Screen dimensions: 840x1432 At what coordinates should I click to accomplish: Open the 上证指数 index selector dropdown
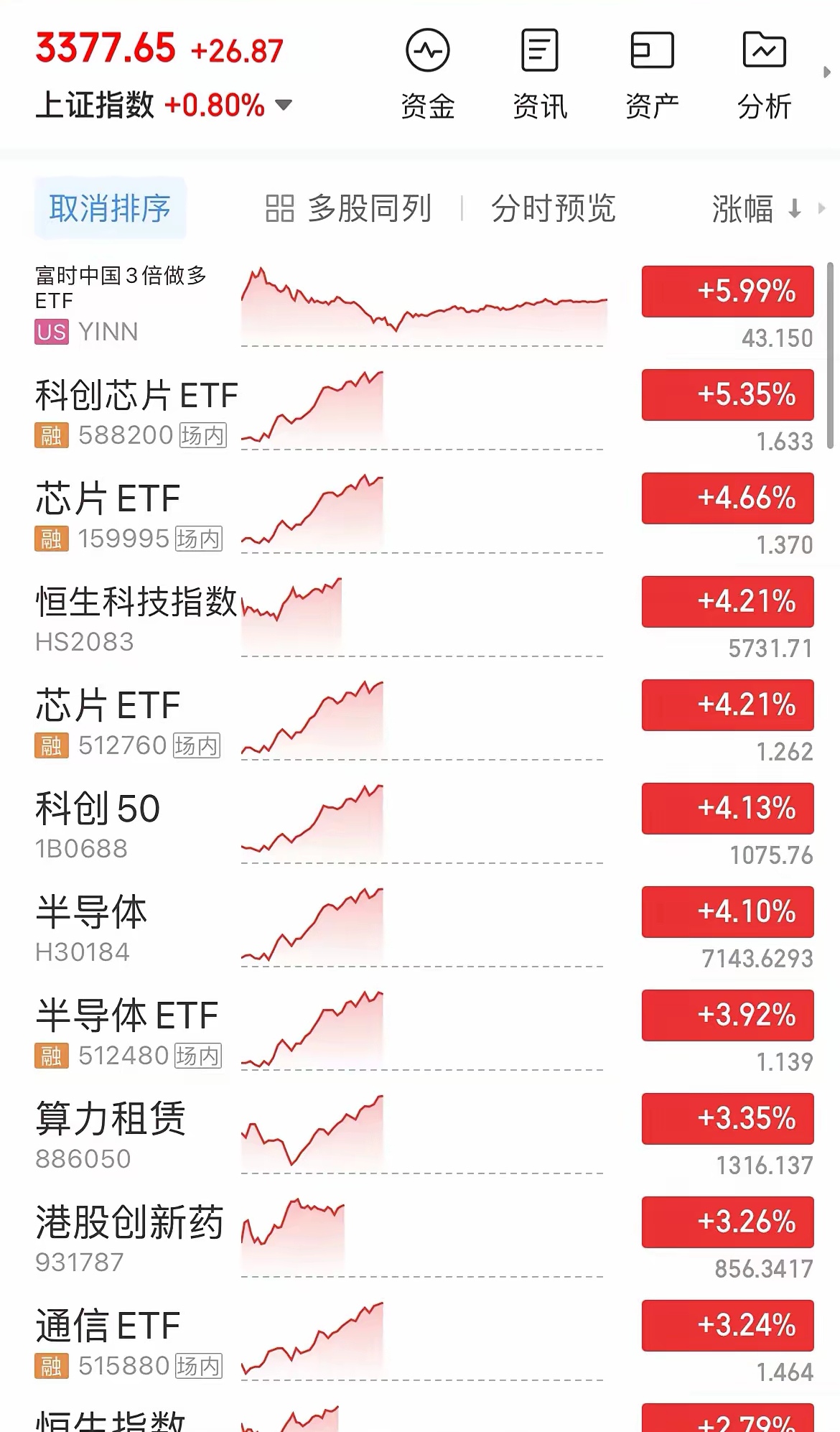pos(282,106)
